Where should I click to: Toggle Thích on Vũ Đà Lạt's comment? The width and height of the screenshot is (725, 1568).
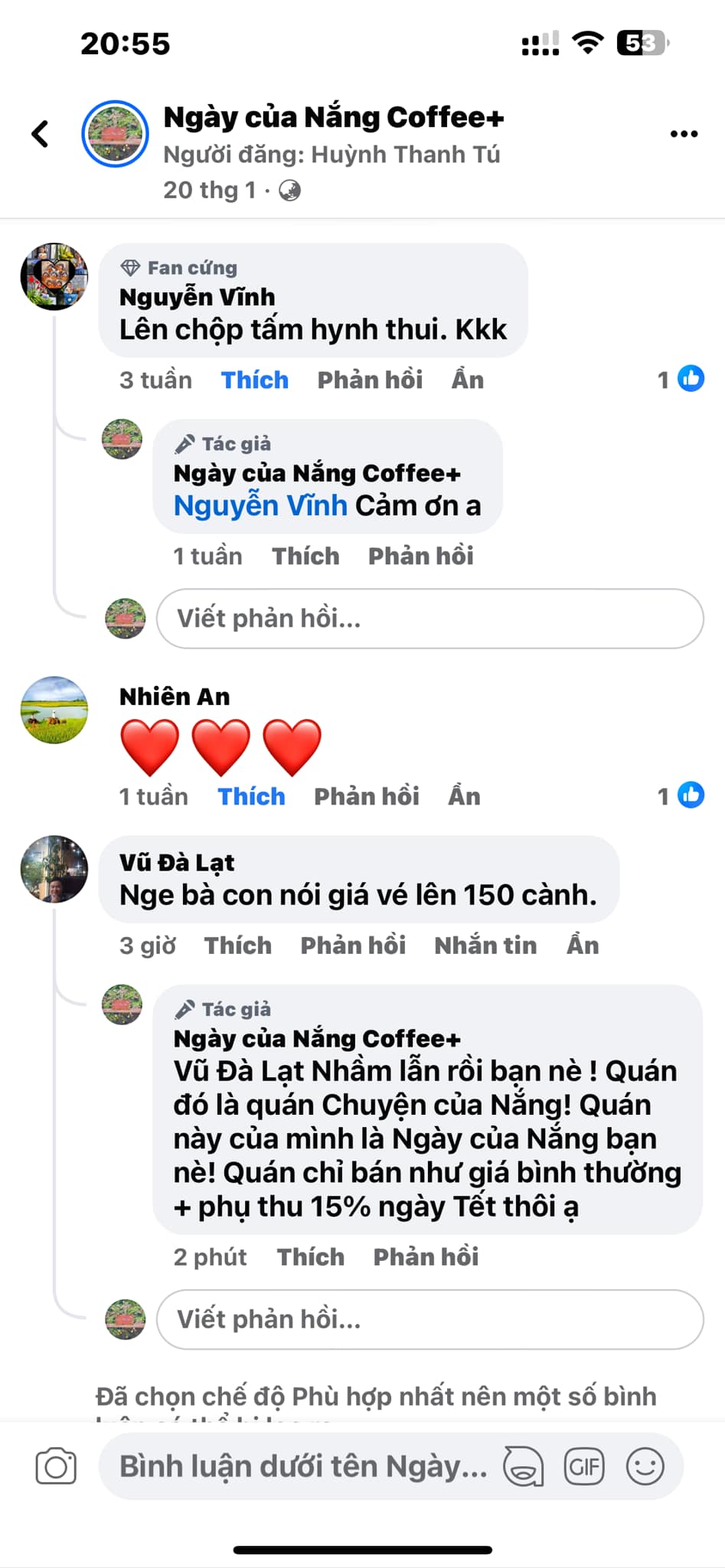click(x=237, y=945)
